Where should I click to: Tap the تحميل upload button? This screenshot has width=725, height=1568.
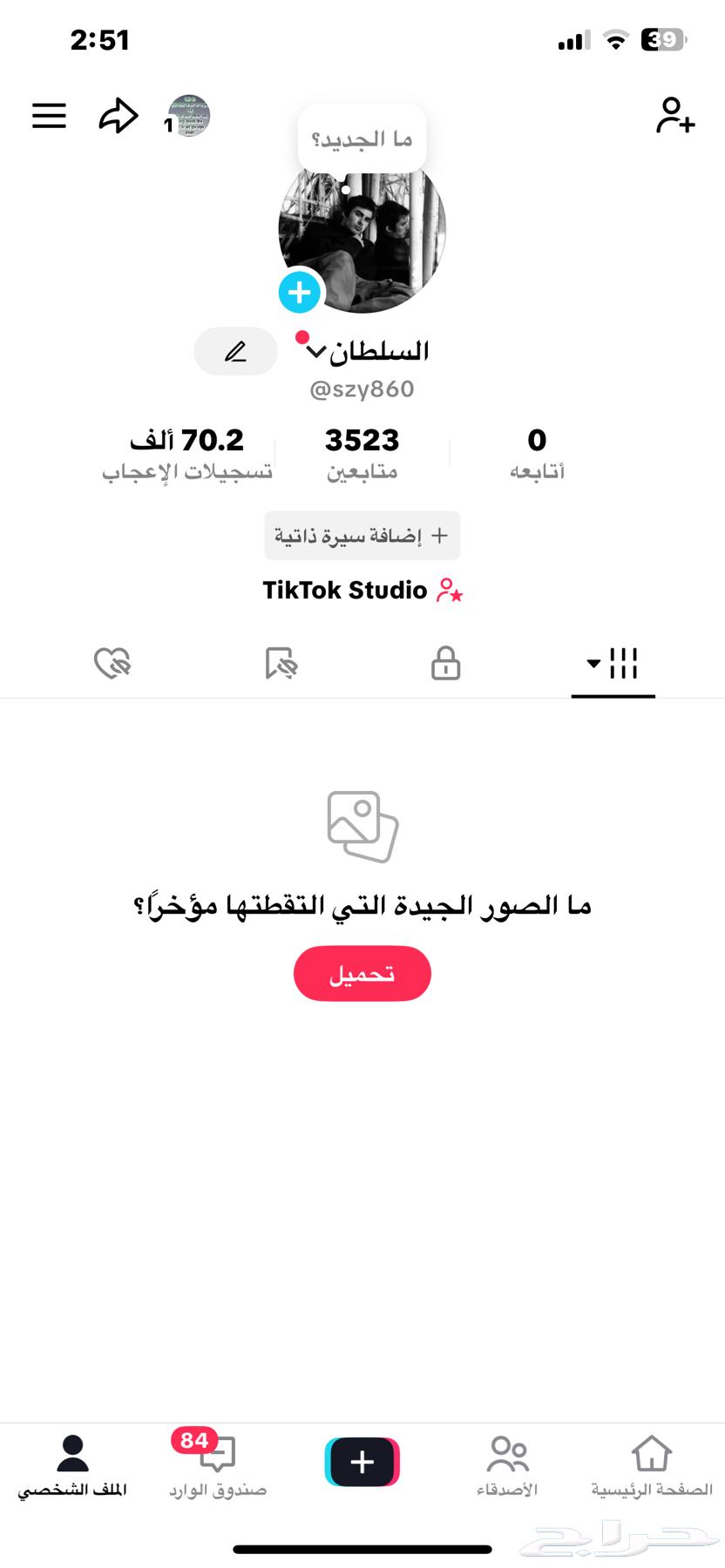(362, 973)
